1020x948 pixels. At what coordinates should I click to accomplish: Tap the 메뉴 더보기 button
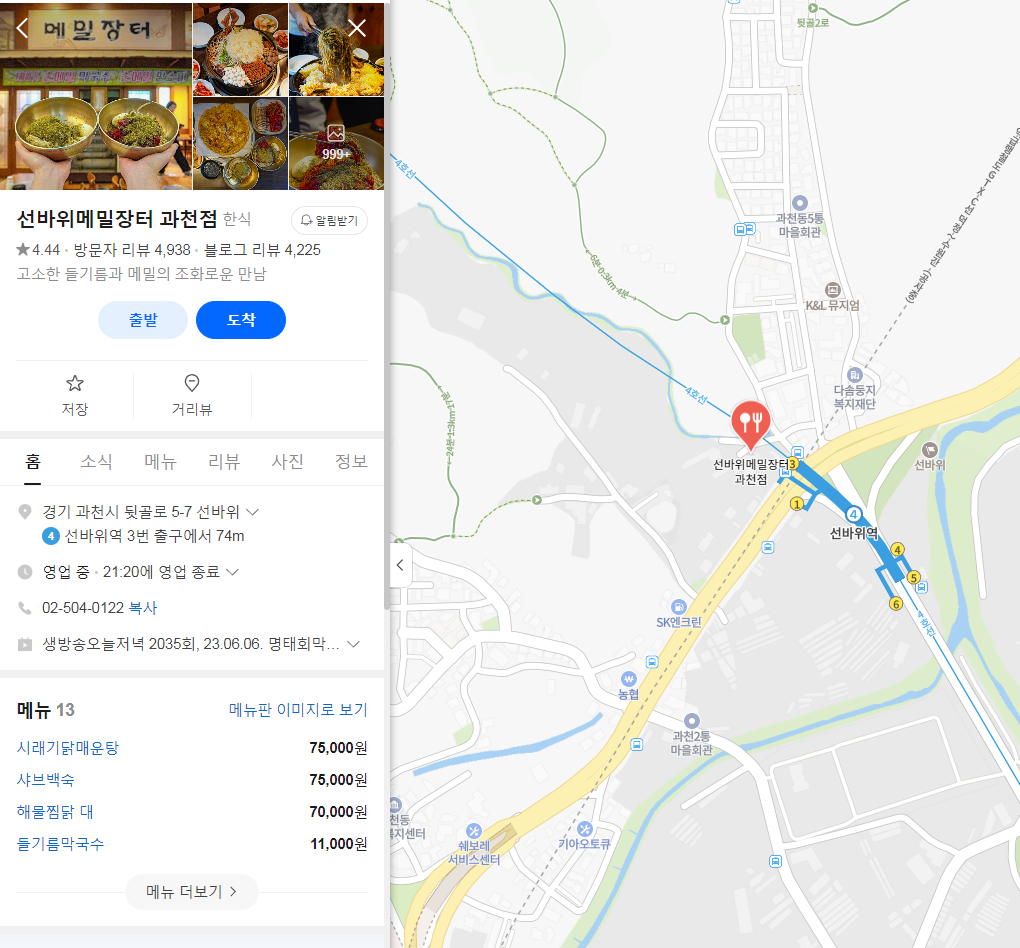click(192, 892)
